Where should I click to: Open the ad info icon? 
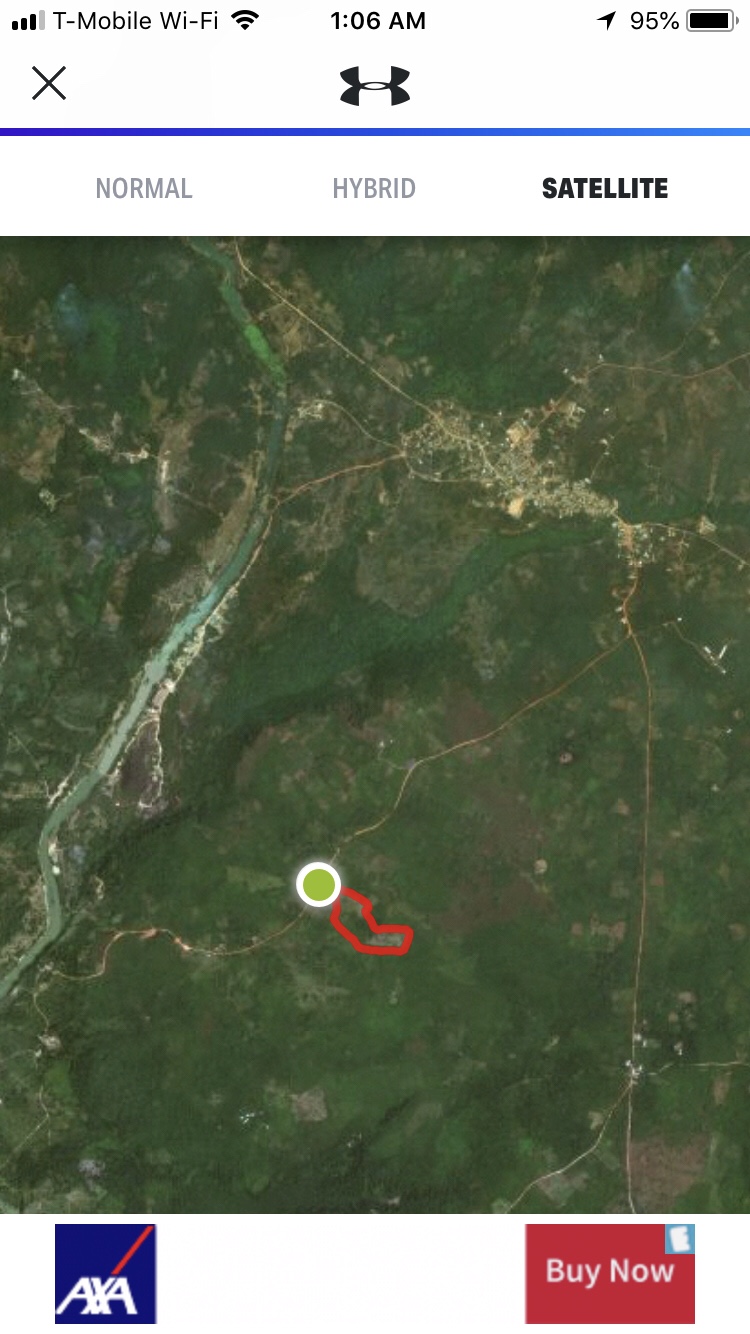(681, 1239)
